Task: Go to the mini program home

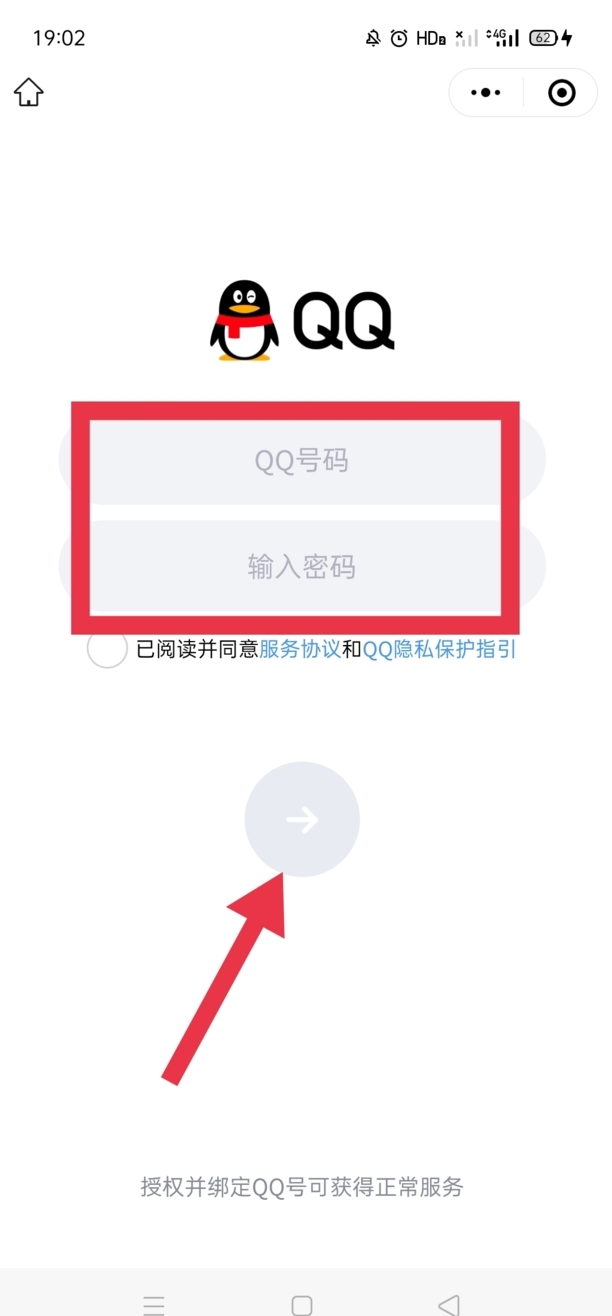Action: (29, 93)
